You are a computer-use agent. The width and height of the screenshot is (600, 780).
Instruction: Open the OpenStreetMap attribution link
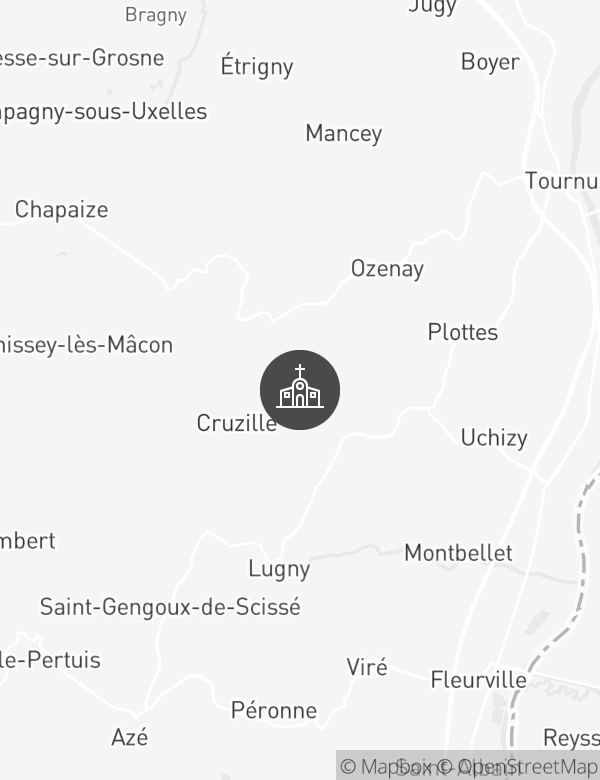(526, 767)
